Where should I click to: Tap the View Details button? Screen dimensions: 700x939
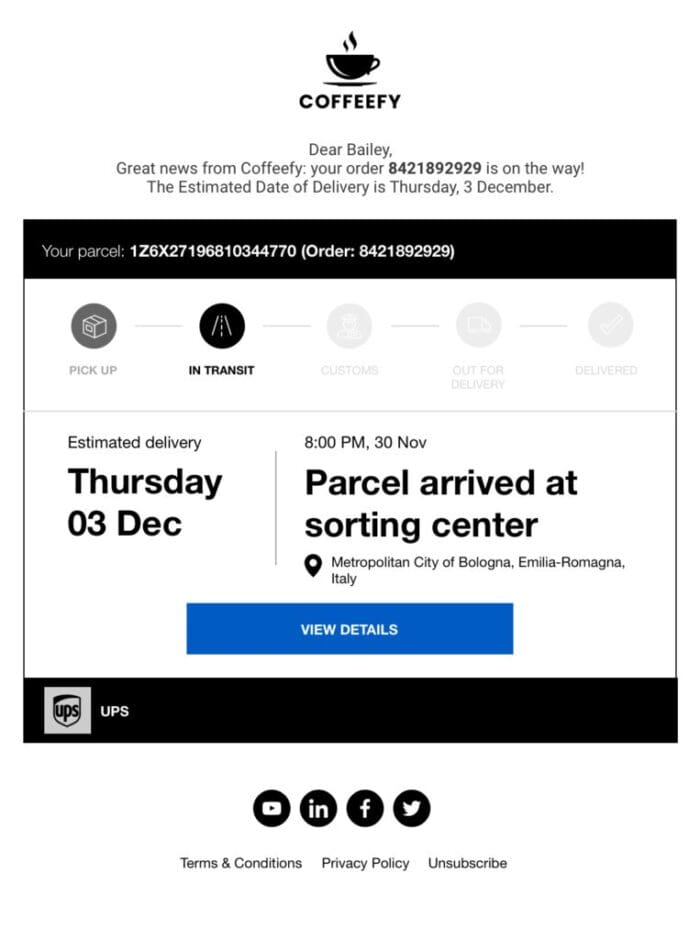pyautogui.click(x=349, y=629)
